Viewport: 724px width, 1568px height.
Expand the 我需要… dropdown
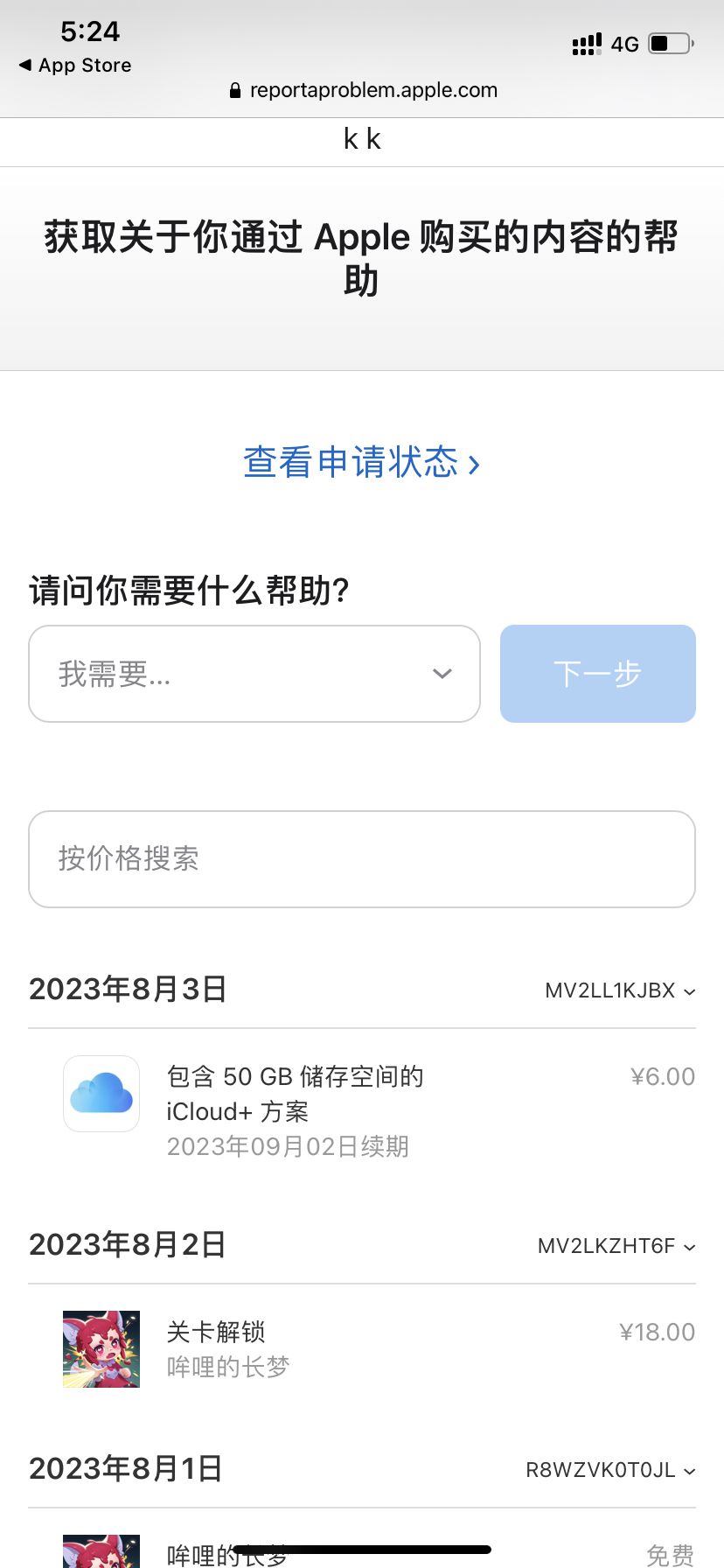(x=254, y=674)
